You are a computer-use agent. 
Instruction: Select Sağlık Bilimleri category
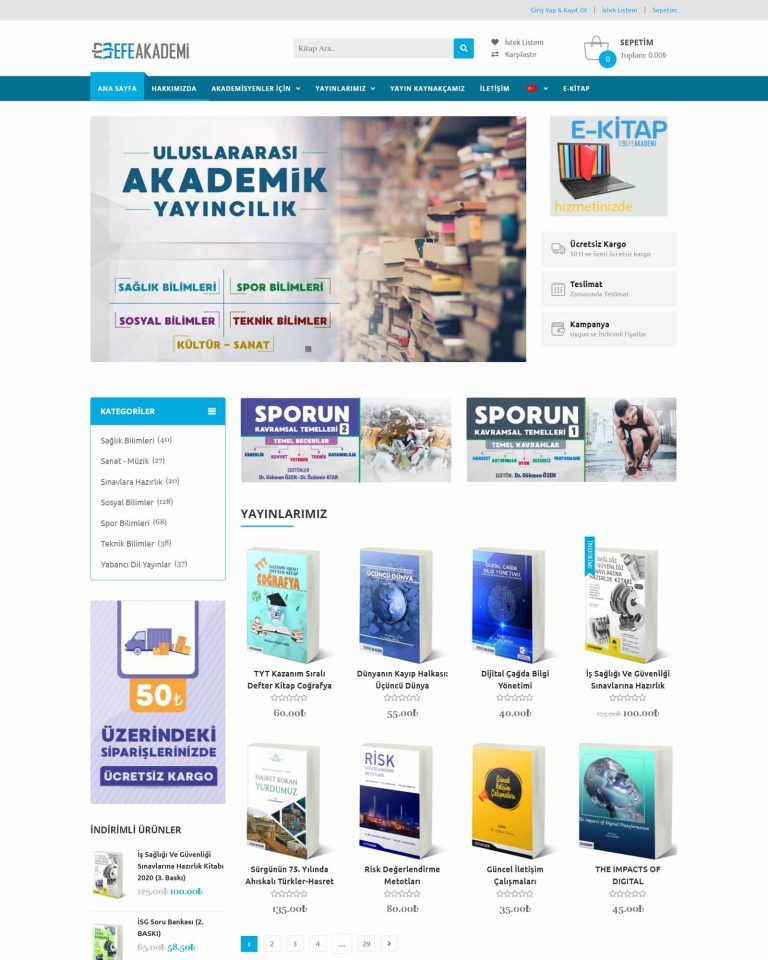point(128,440)
